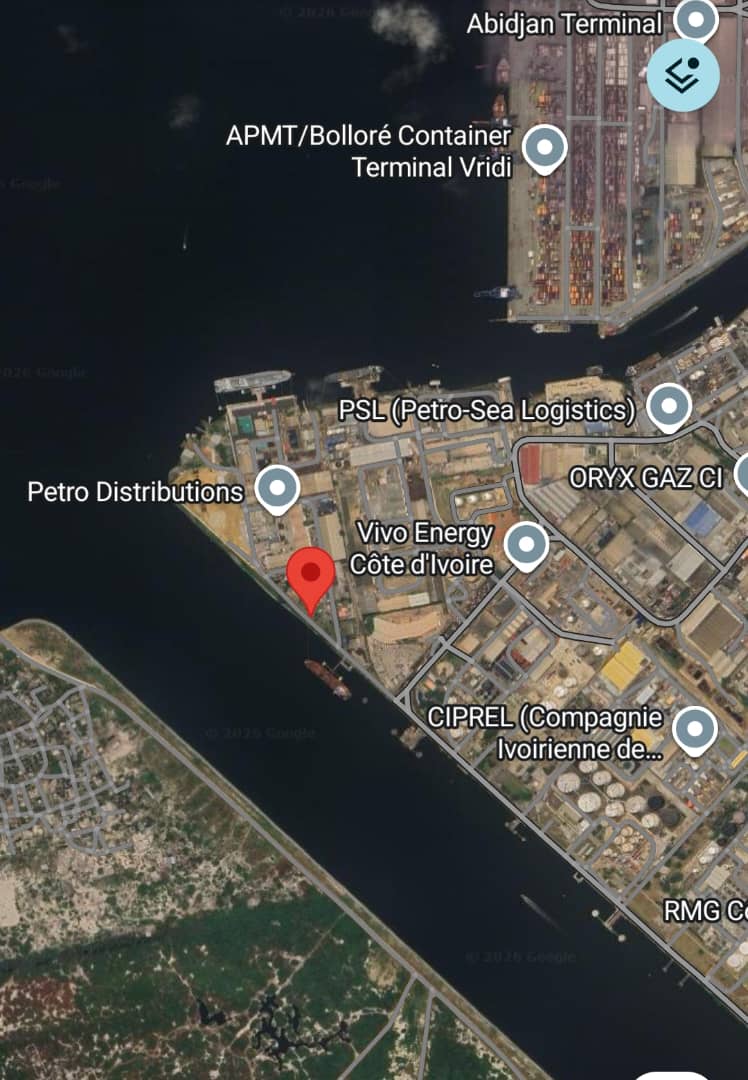Open the partially visible RMG place entry
This screenshot has width=748, height=1080.
pos(700,910)
